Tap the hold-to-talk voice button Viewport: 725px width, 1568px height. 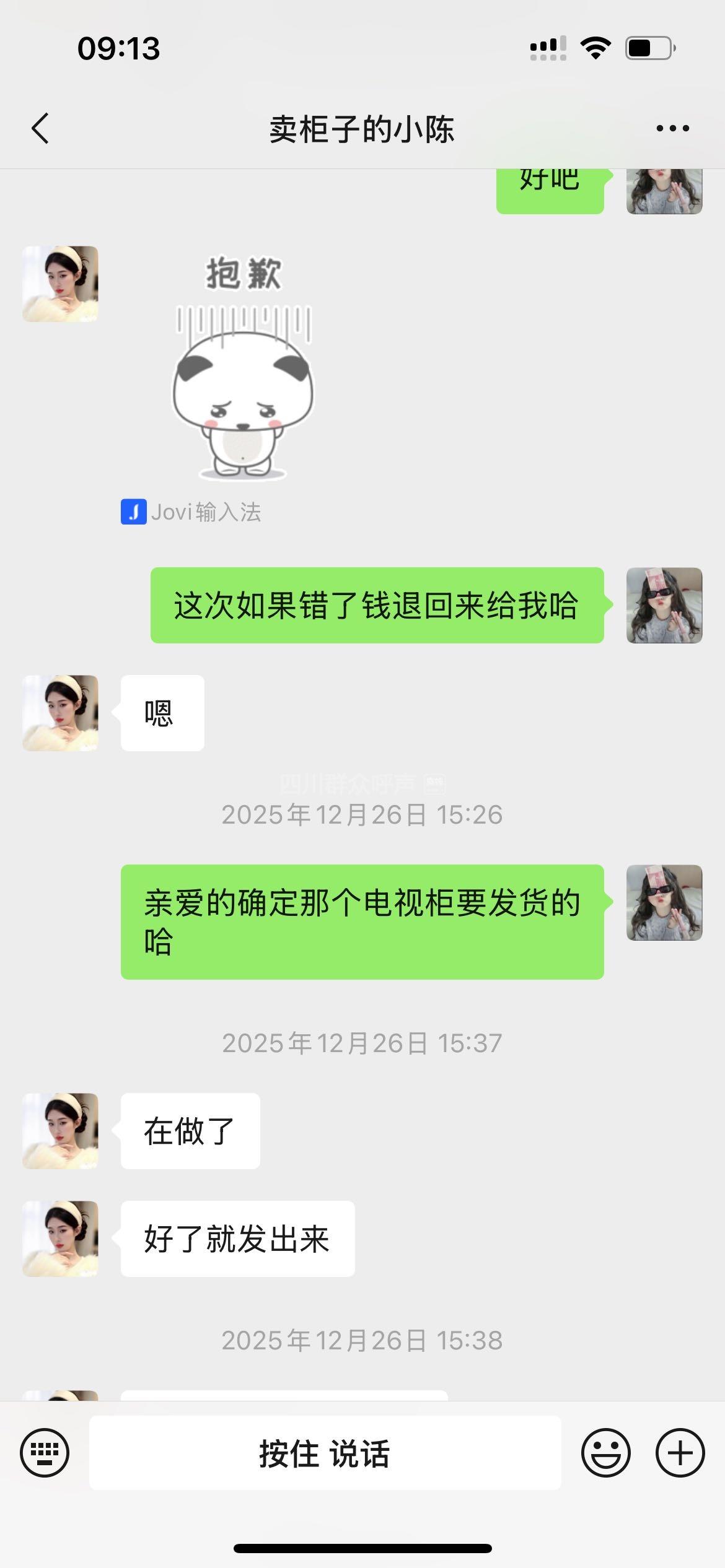[x=325, y=1453]
